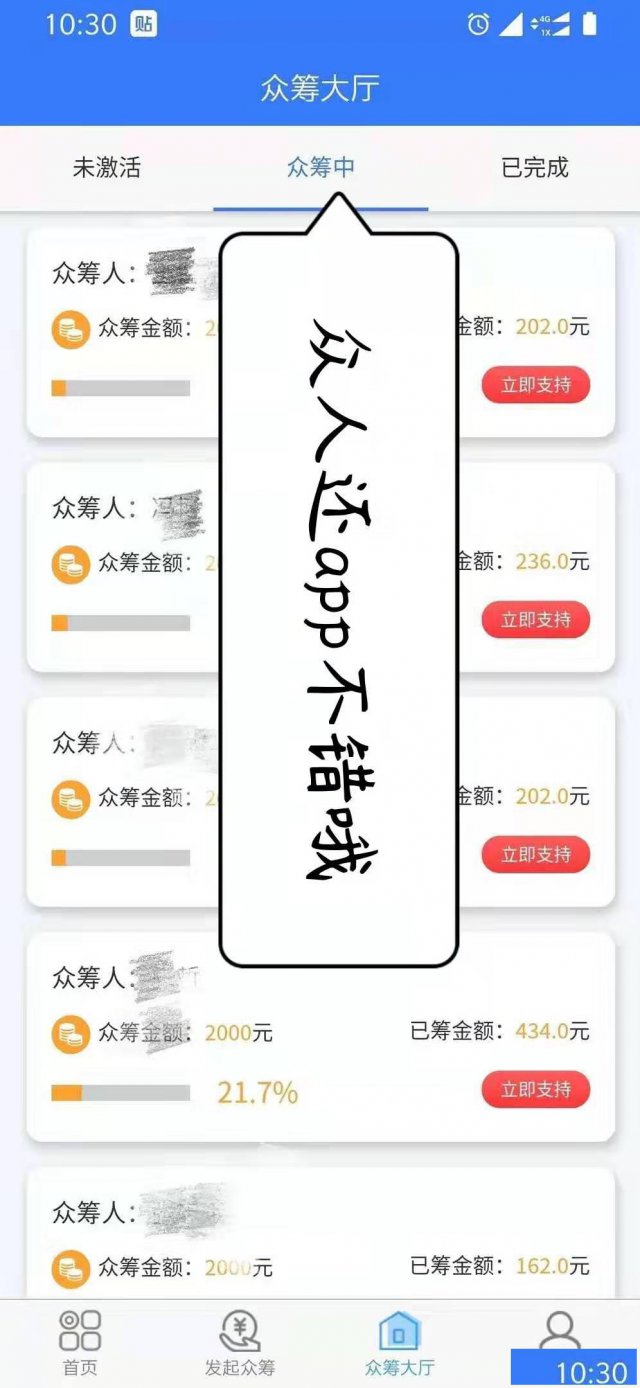
Task: Support the campaign with 434.0元 raised
Action: (536, 1089)
